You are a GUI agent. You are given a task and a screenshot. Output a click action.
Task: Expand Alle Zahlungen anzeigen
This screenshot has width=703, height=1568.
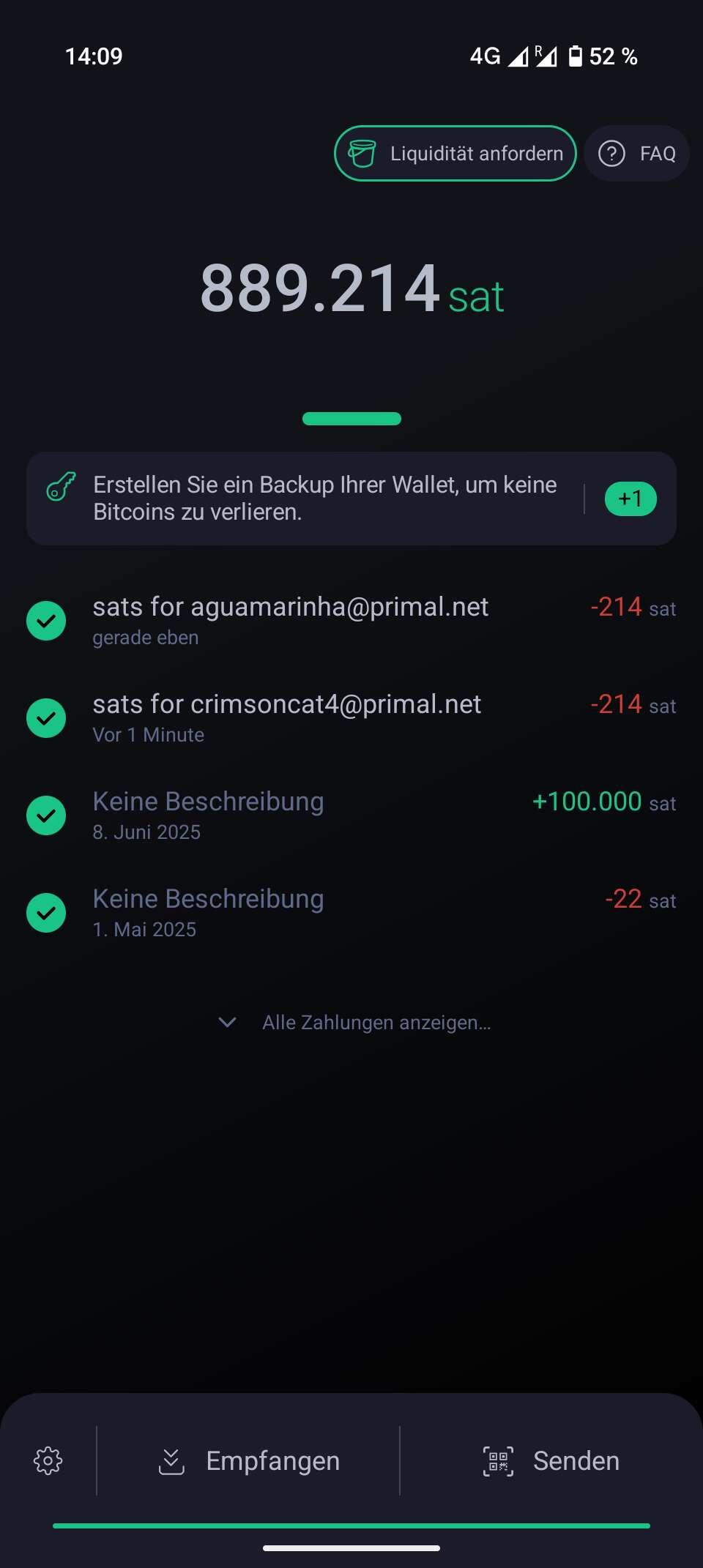(354, 1023)
